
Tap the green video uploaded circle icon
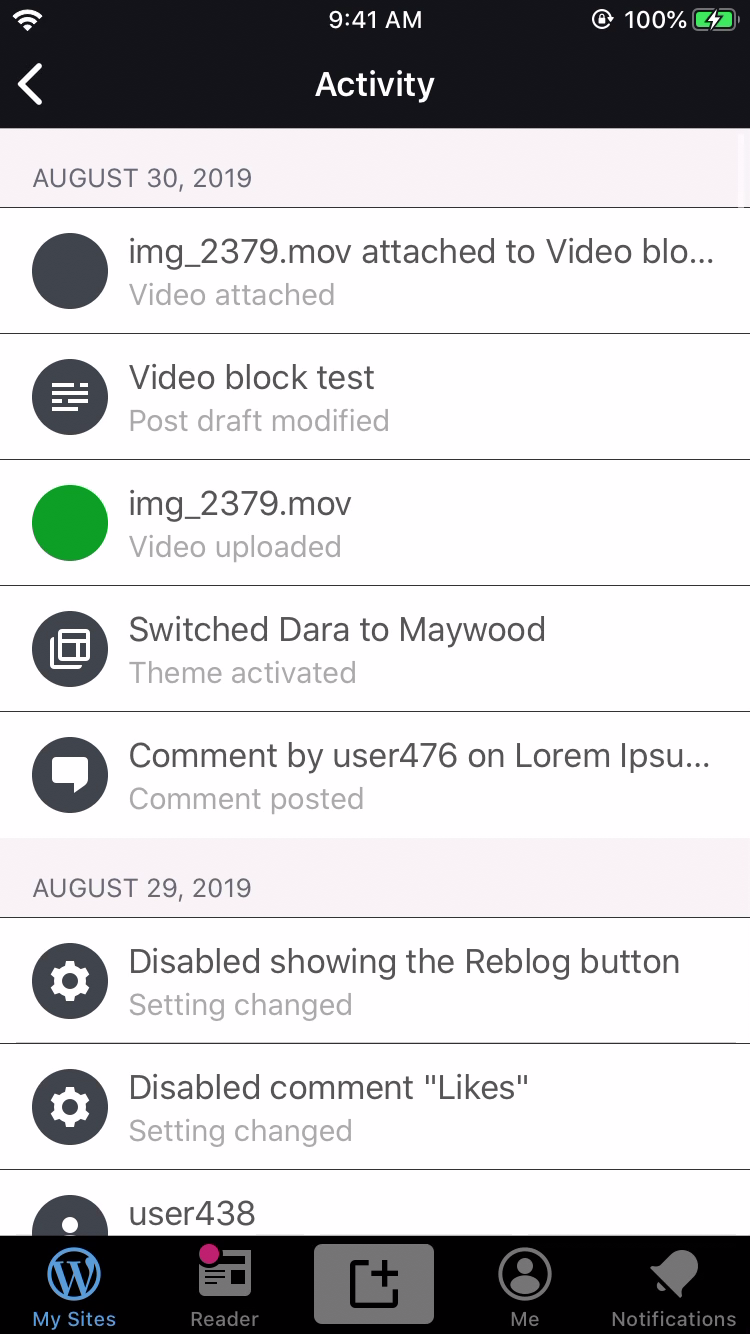[69, 522]
